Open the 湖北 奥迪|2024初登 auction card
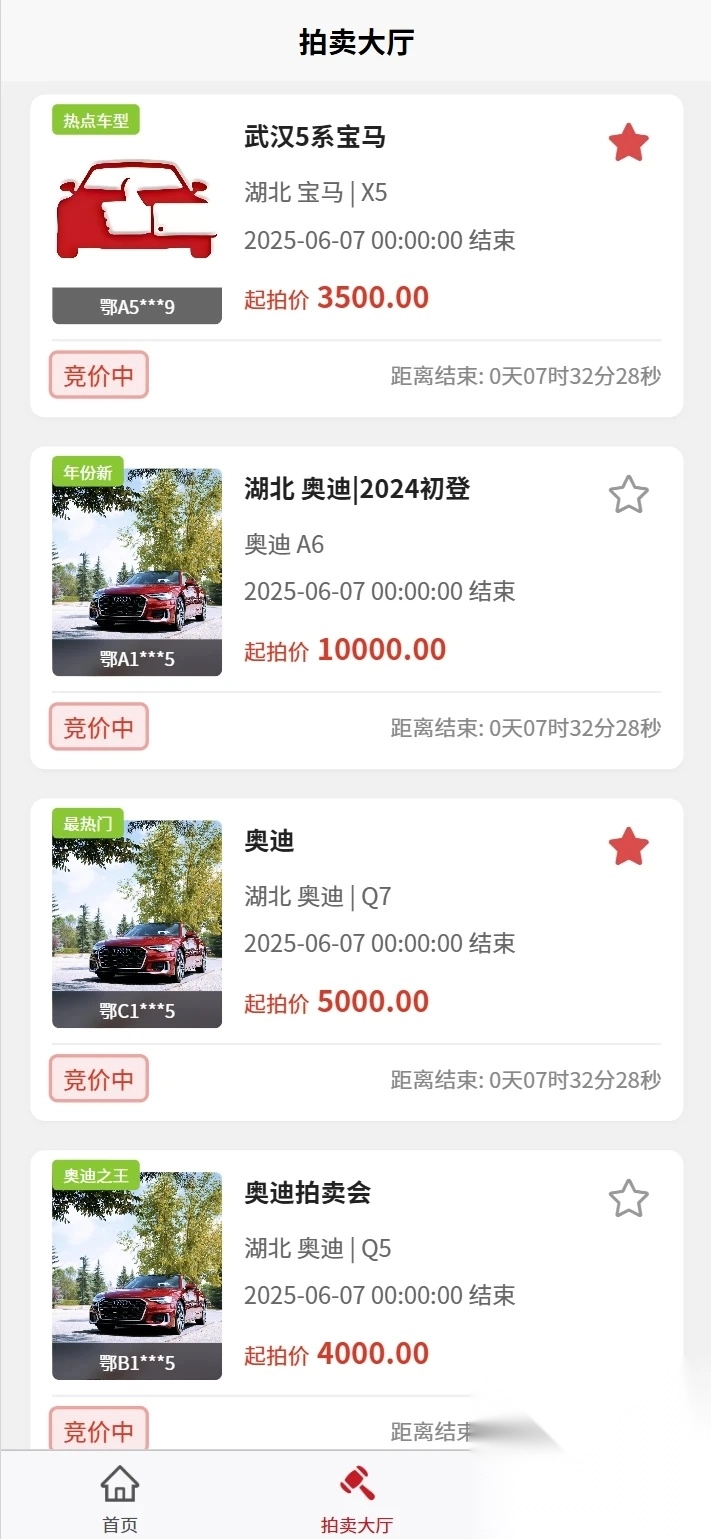Viewport: 711px width, 1539px height. [400, 572]
